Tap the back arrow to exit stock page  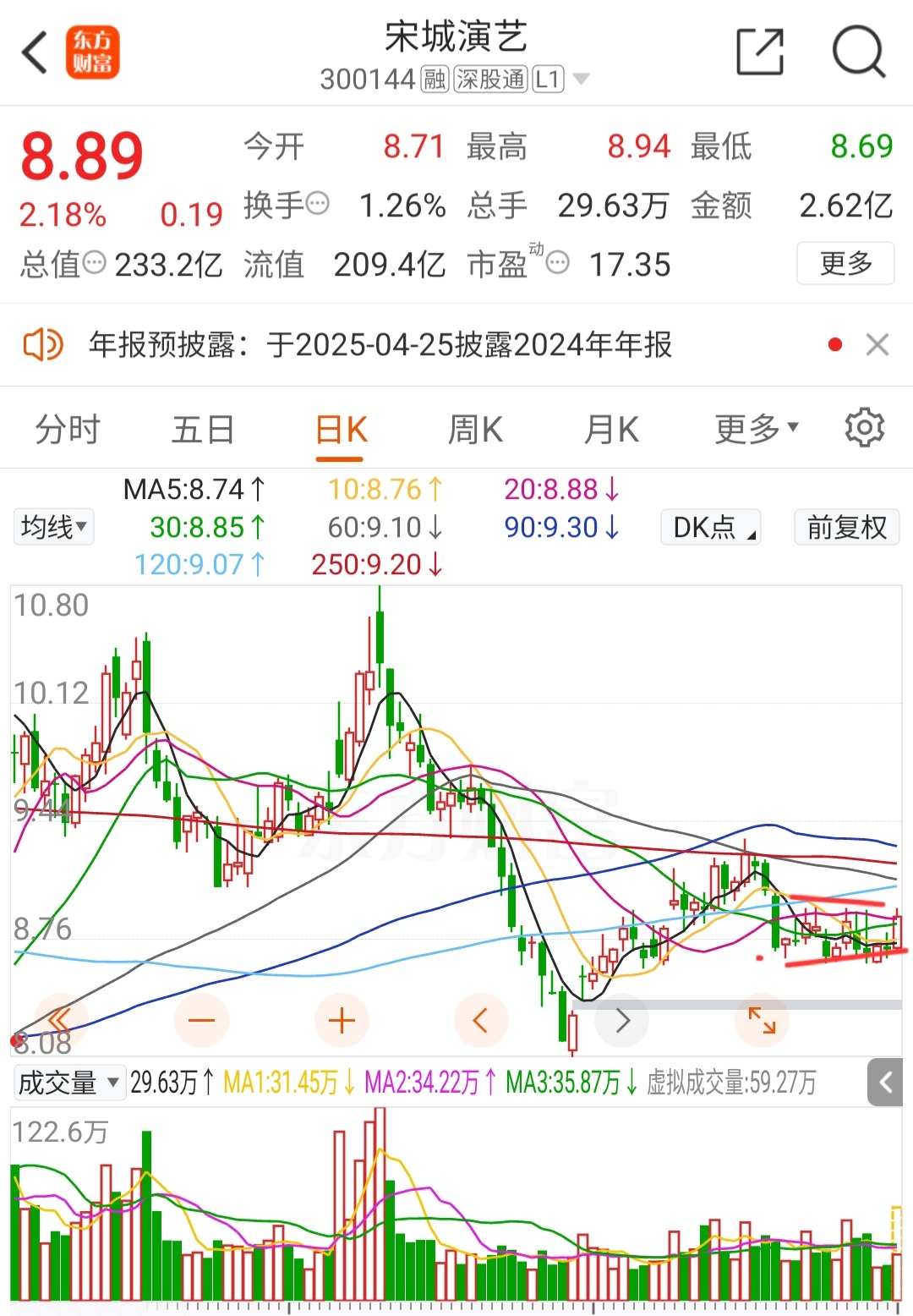34,52
